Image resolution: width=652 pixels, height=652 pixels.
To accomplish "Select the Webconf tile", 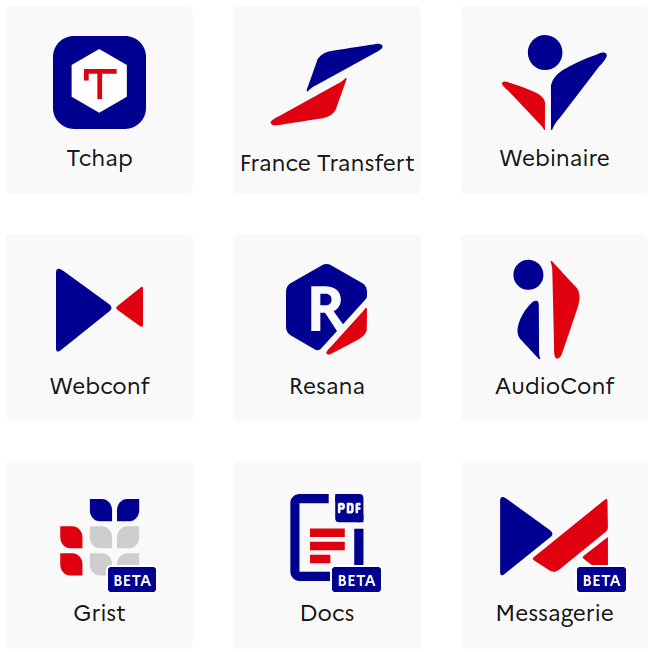I will point(99,327).
